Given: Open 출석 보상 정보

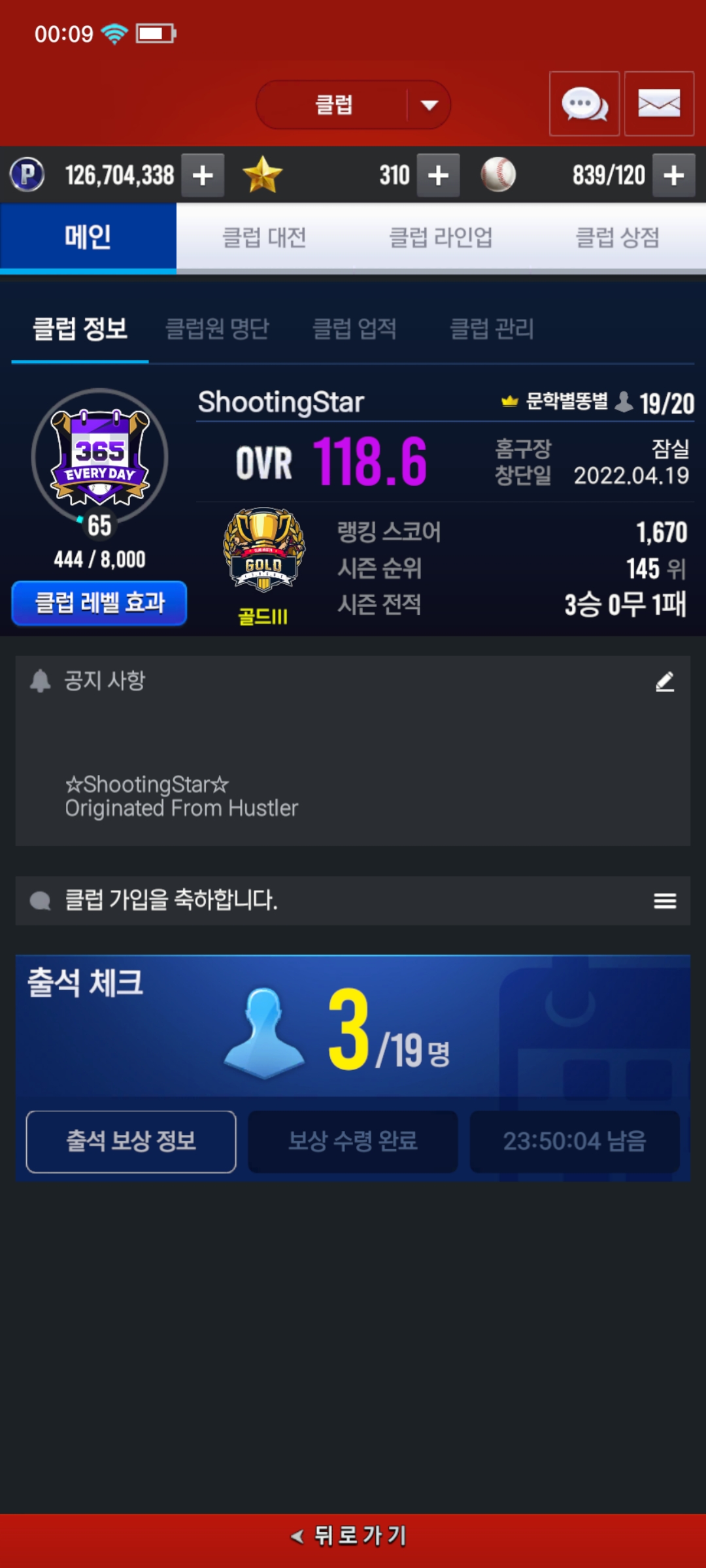Looking at the screenshot, I should click(x=131, y=1141).
